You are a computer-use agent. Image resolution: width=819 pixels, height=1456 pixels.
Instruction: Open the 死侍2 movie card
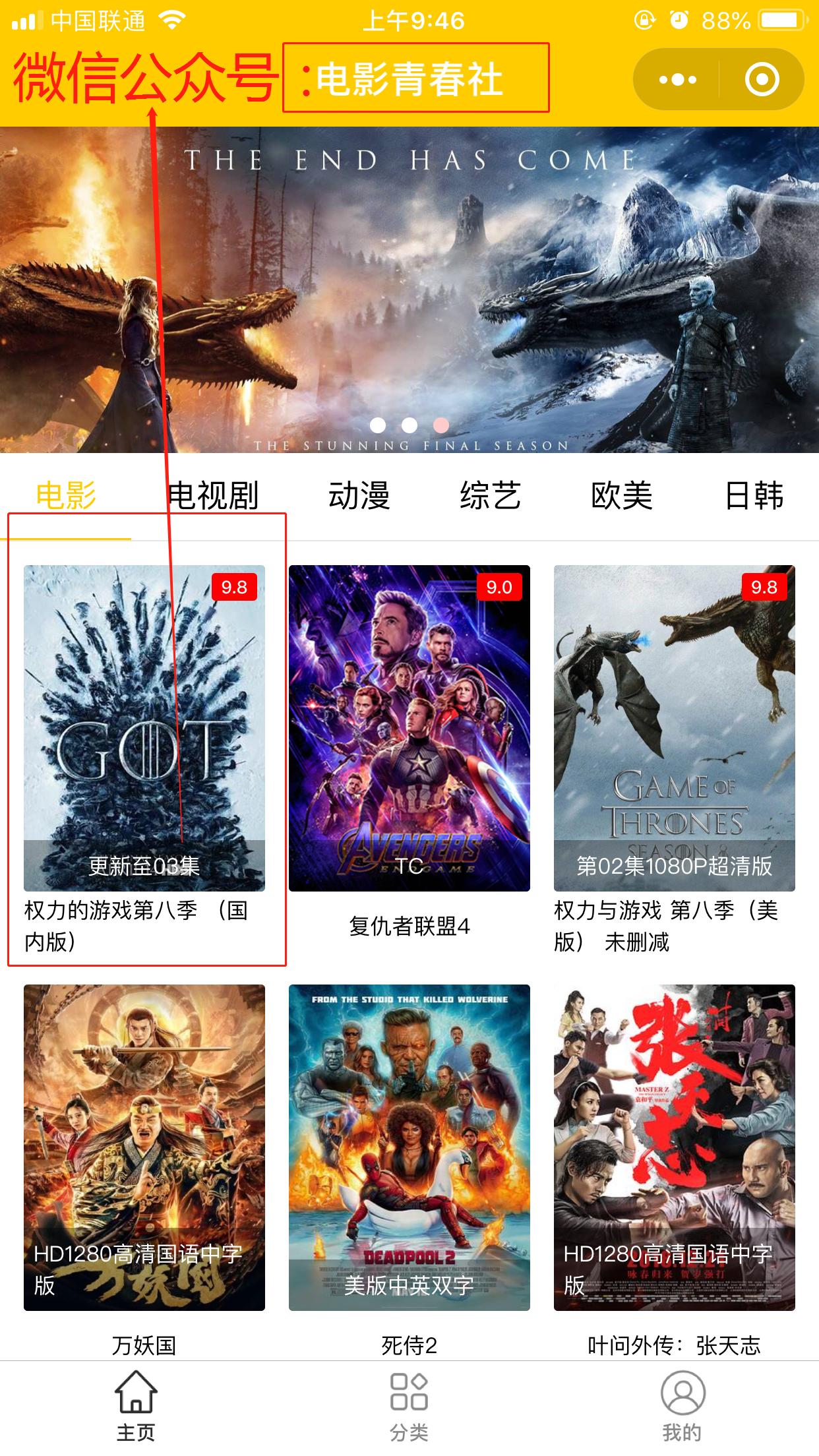(x=409, y=1147)
